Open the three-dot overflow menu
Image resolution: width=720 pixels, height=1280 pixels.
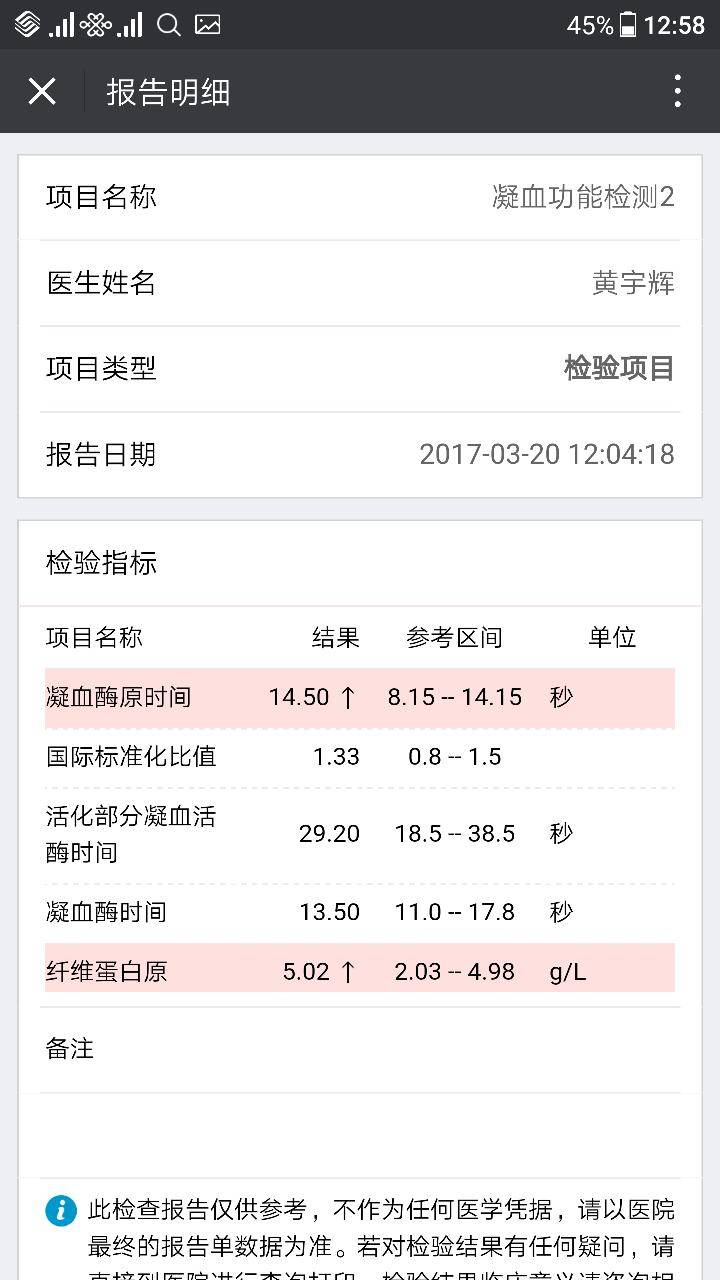tap(677, 92)
